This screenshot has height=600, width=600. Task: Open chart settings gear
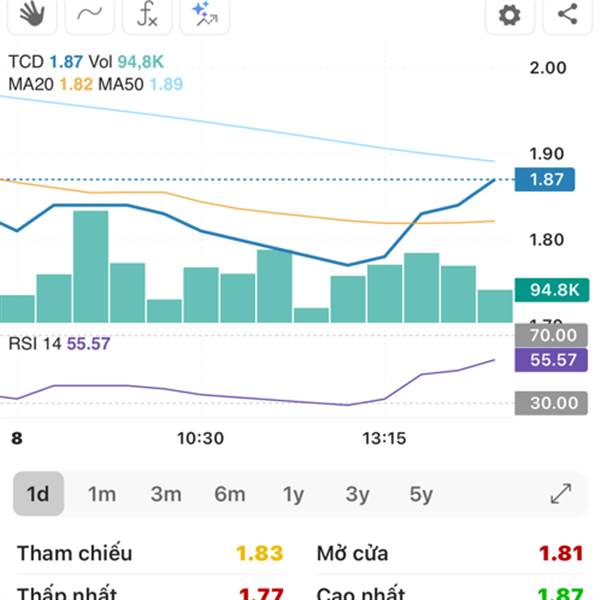coord(510,14)
